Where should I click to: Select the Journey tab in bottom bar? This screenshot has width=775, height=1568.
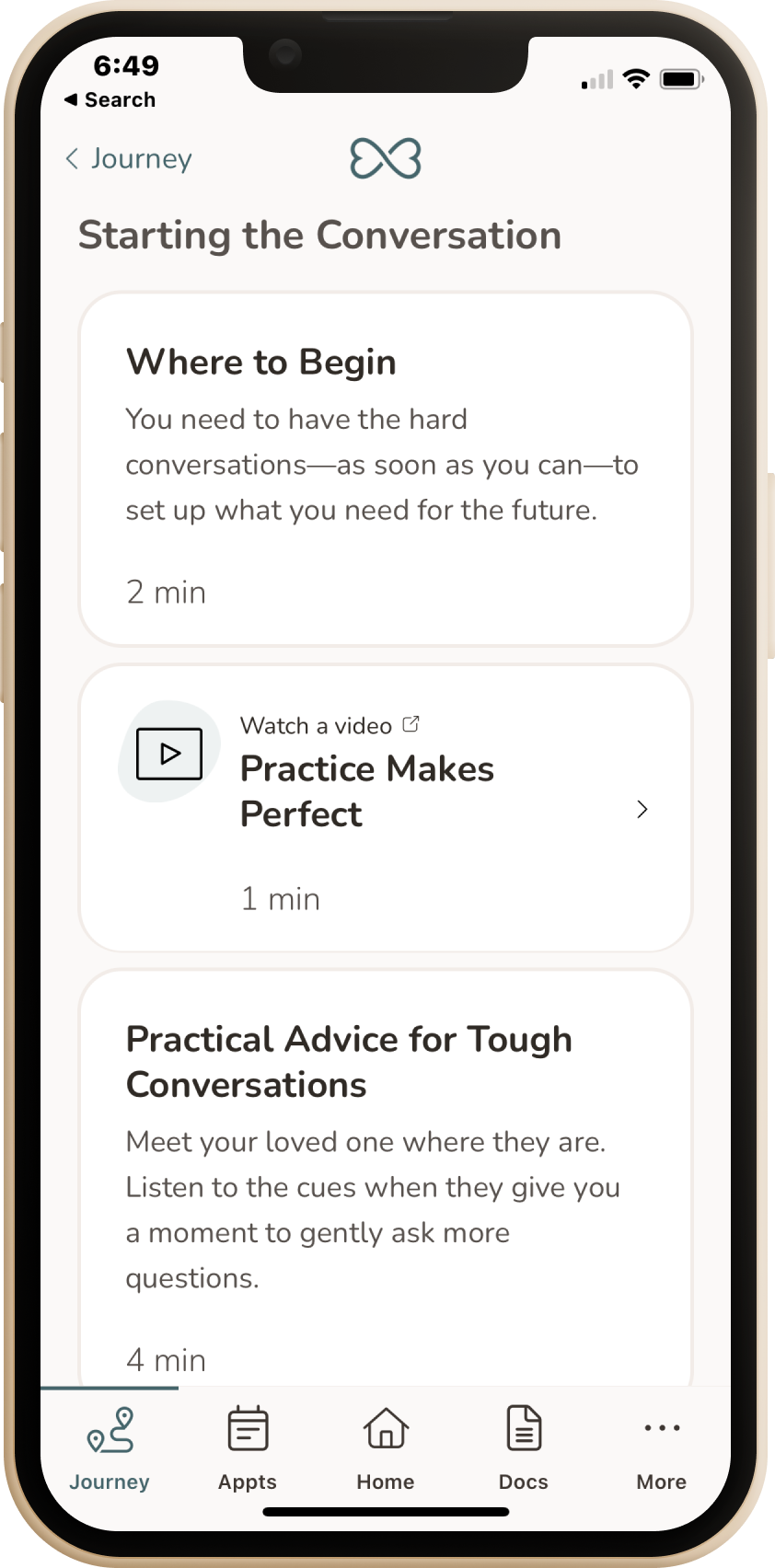(110, 1447)
